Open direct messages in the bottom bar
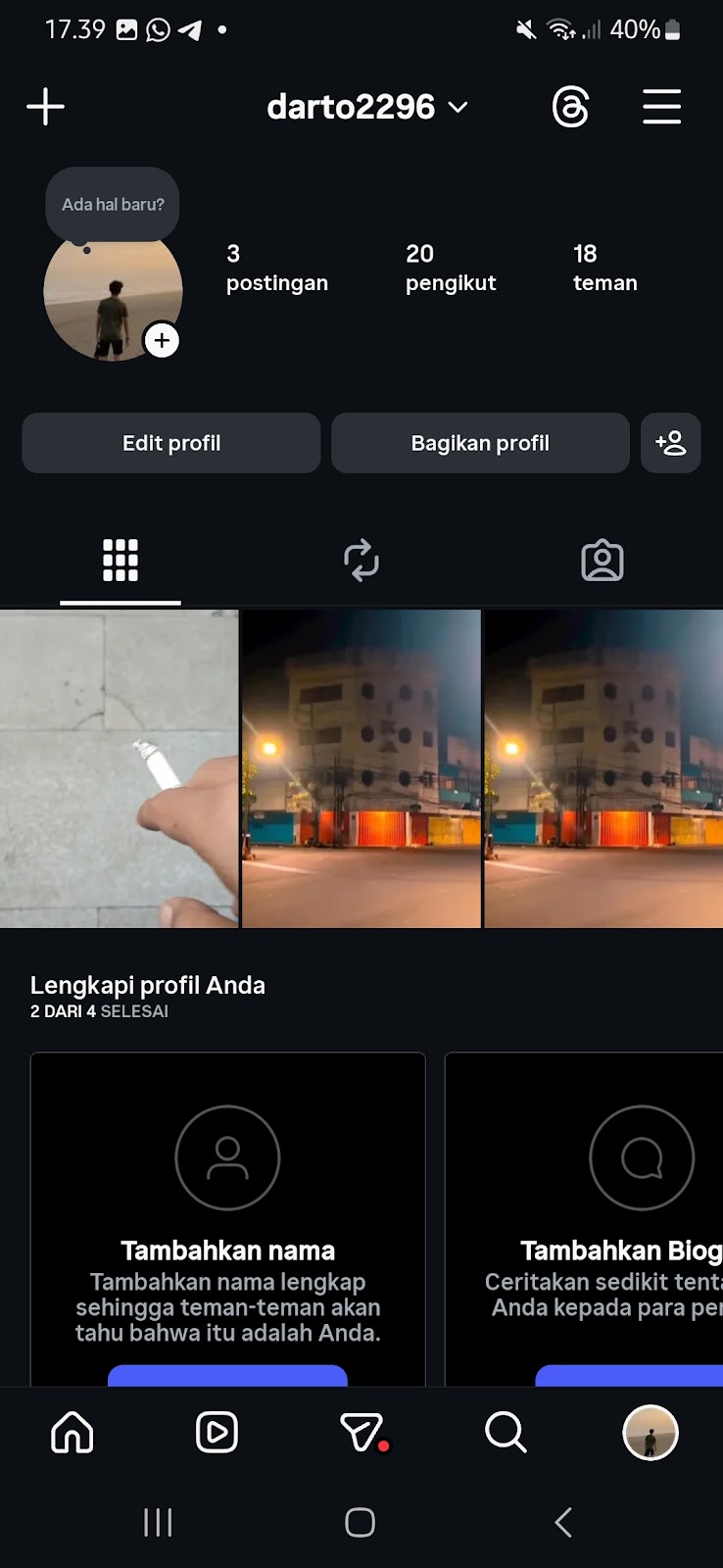Screen dimensions: 723x1568 point(361,1433)
